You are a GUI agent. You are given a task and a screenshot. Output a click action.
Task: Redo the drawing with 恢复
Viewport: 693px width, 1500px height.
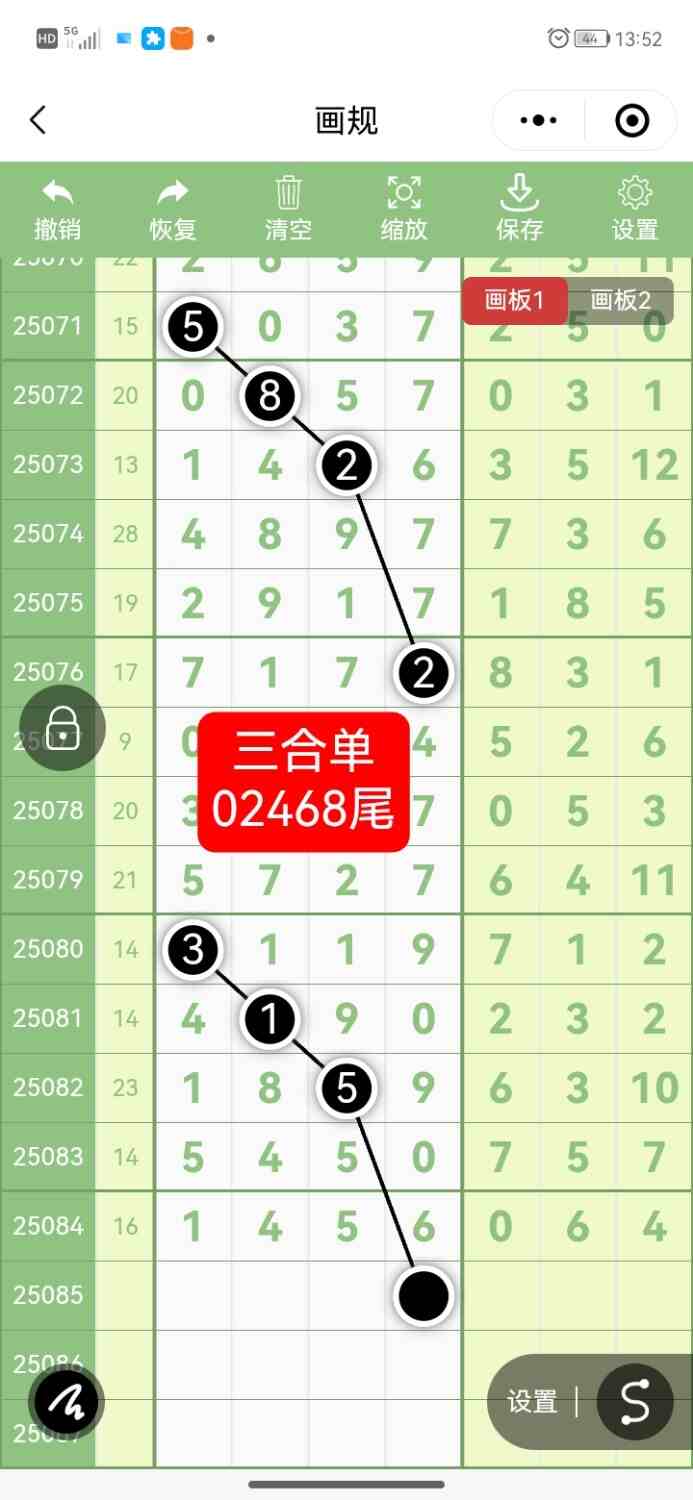173,209
